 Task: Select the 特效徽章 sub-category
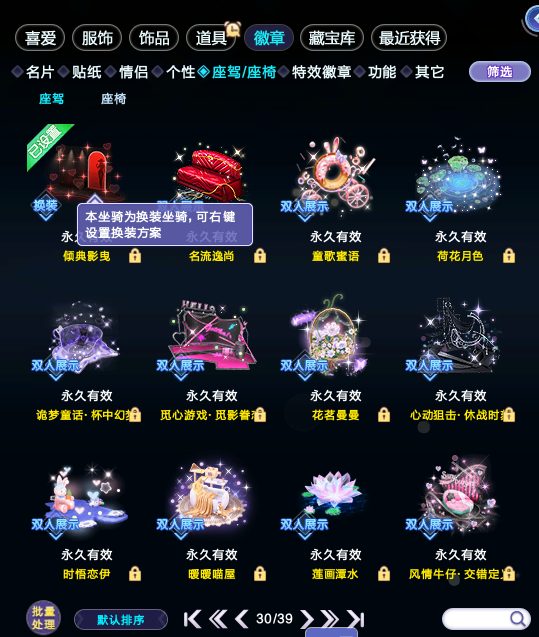321,72
